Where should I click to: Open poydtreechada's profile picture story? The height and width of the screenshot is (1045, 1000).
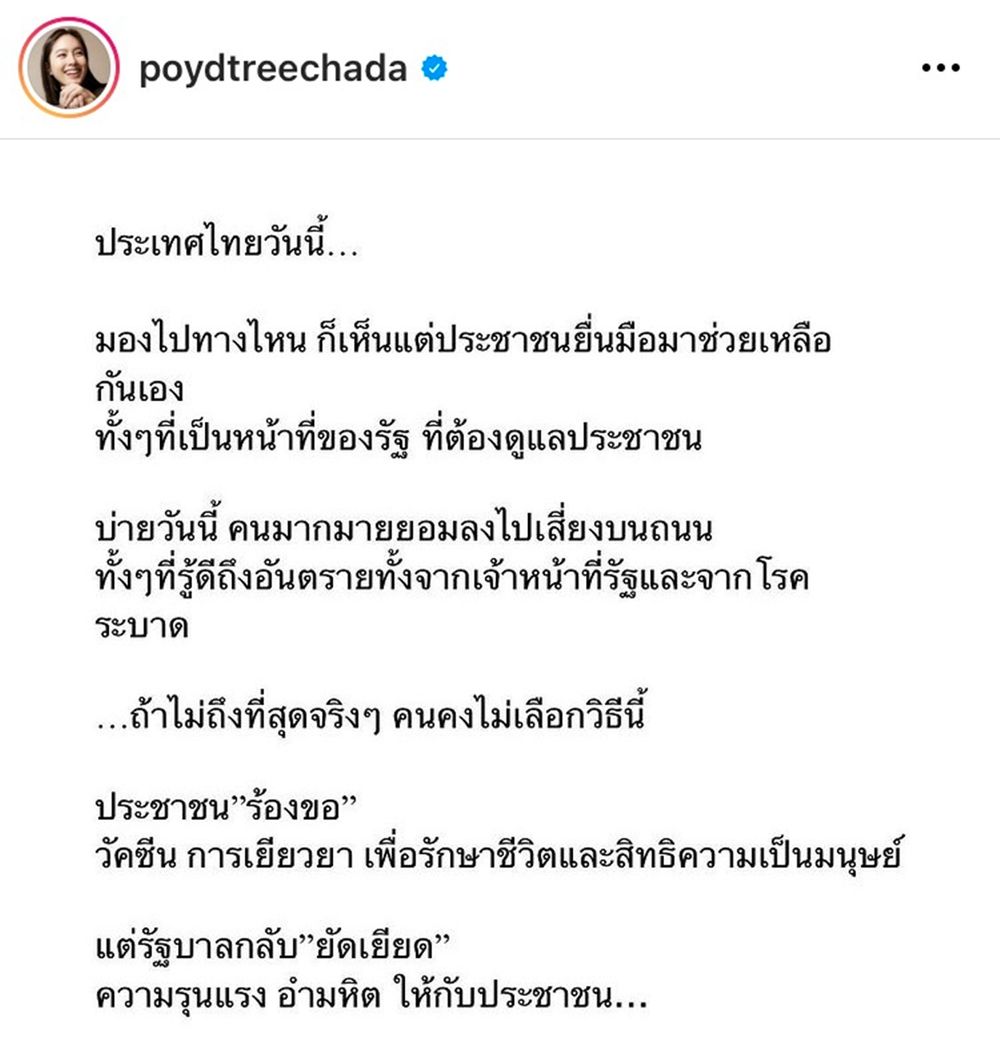[68, 70]
